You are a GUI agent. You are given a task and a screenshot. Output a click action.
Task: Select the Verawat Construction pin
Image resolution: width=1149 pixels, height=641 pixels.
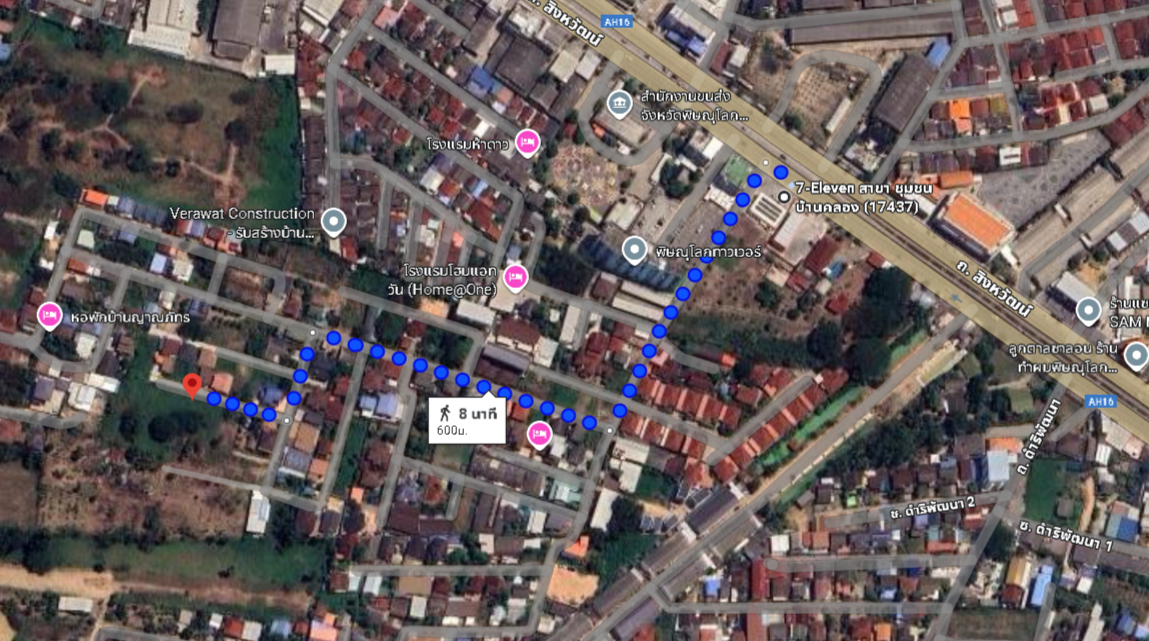334,221
